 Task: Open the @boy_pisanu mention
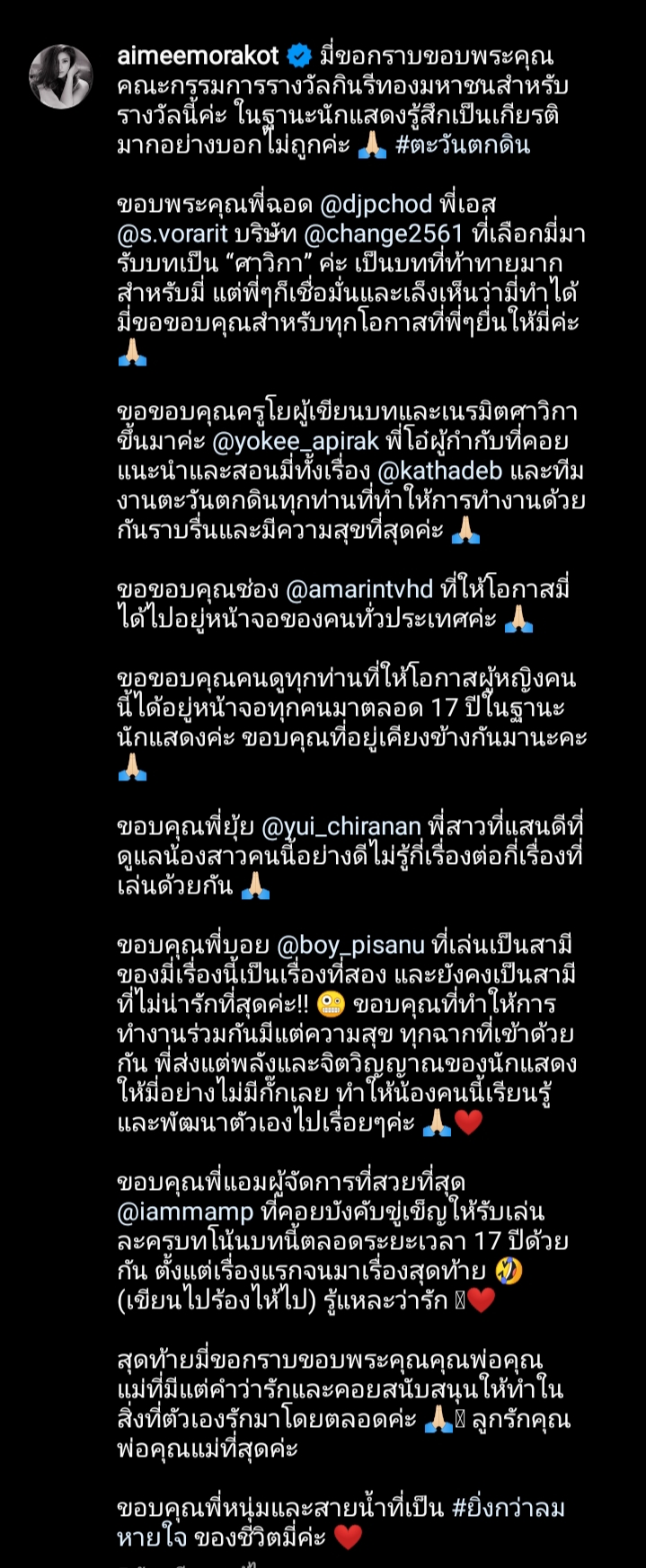(350, 946)
